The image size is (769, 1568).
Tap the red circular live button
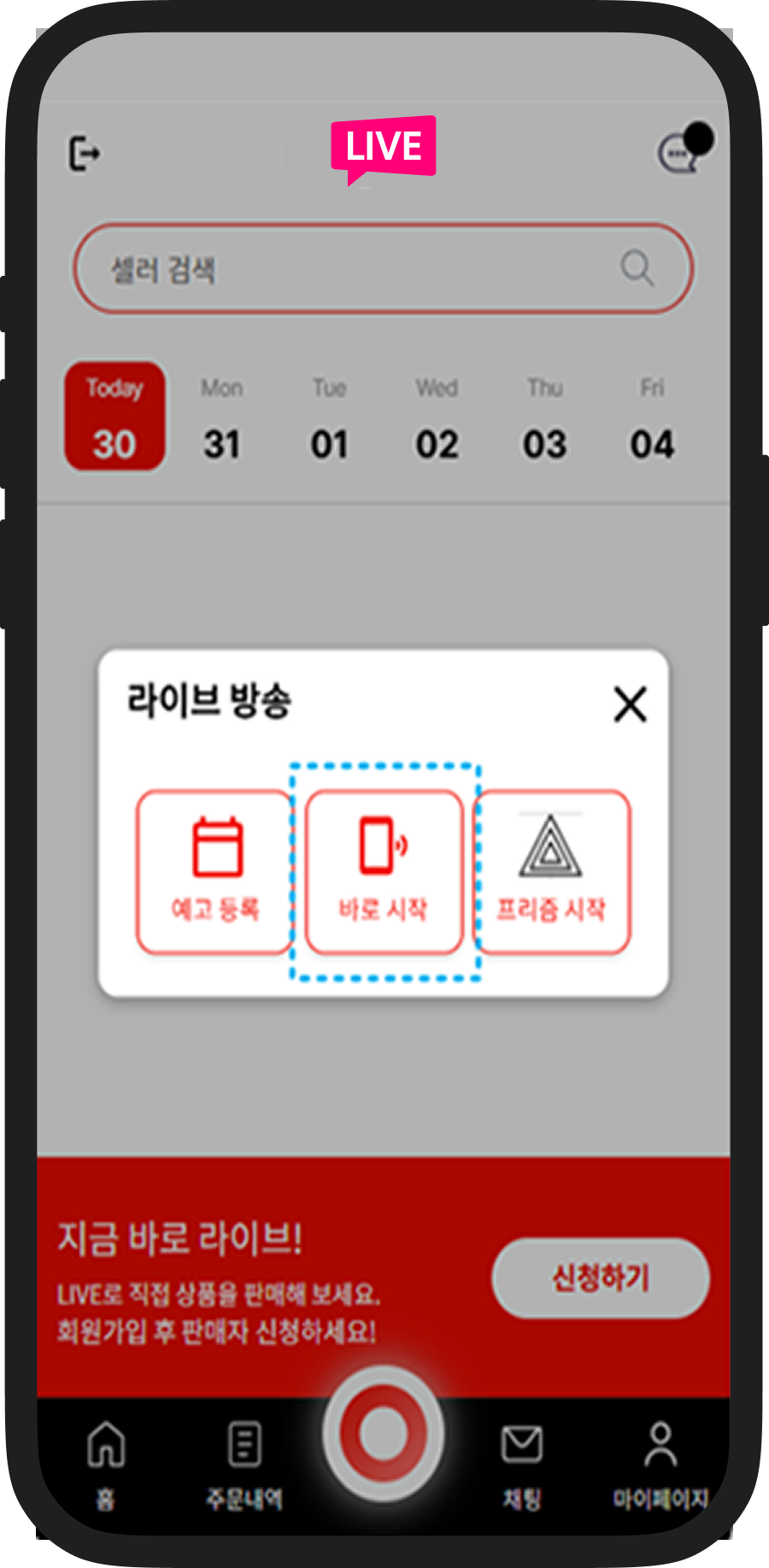(383, 1432)
